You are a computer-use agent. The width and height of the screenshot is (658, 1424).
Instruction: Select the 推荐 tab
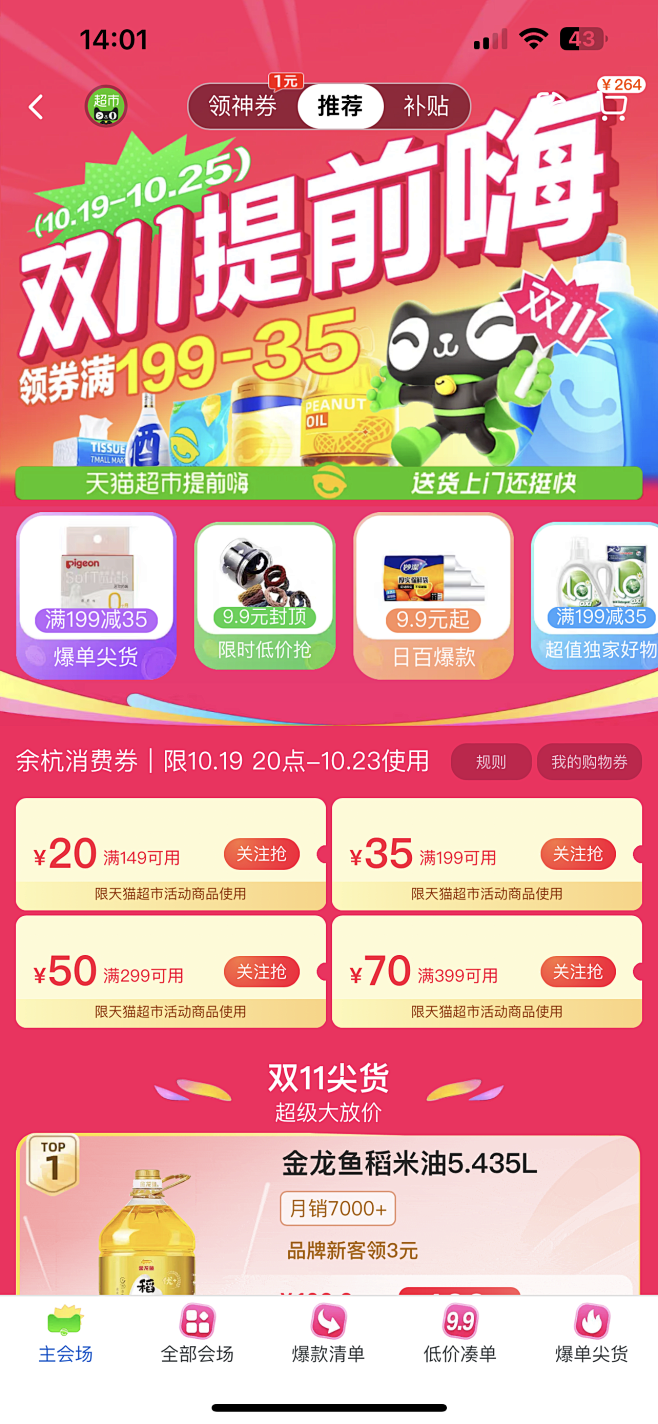[340, 106]
